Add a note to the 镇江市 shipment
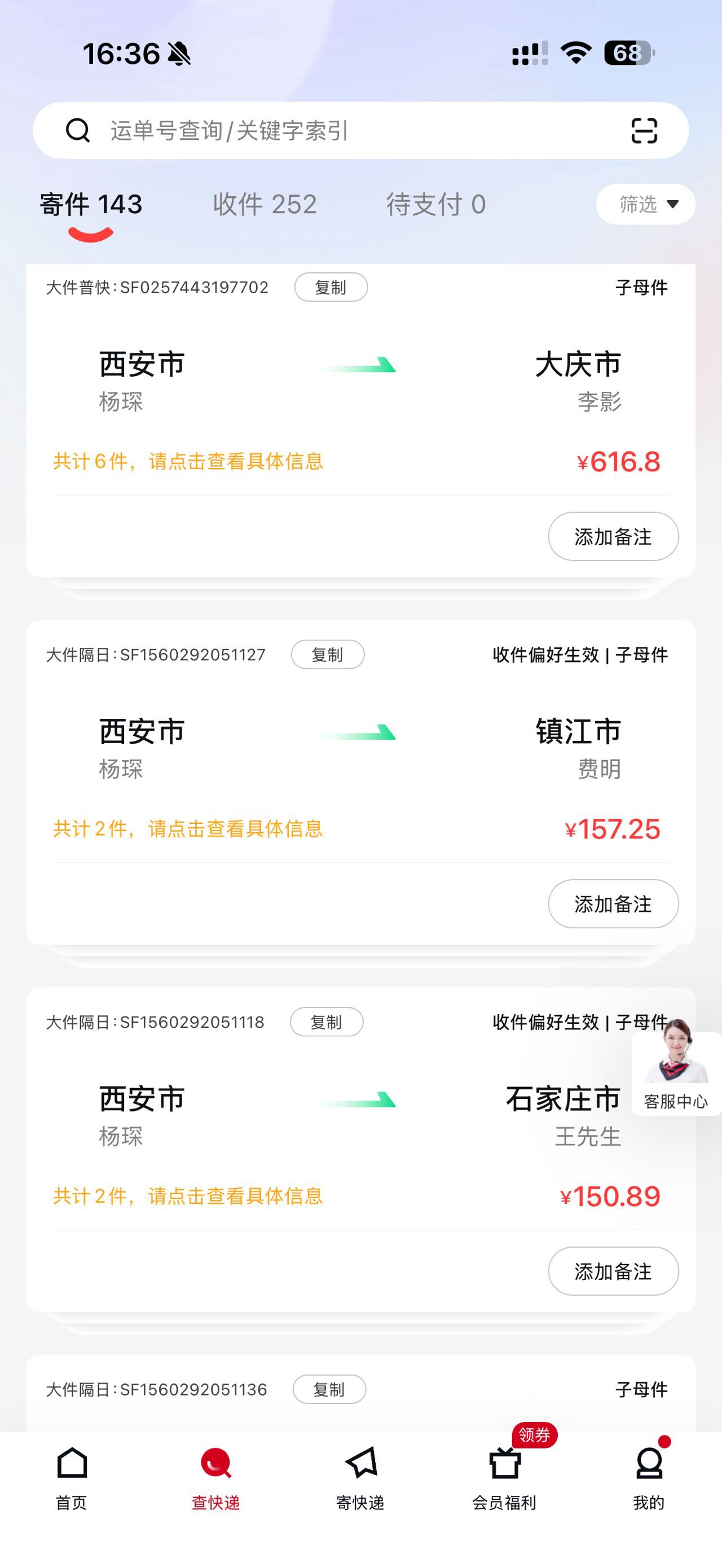The image size is (722, 1568). point(613,904)
